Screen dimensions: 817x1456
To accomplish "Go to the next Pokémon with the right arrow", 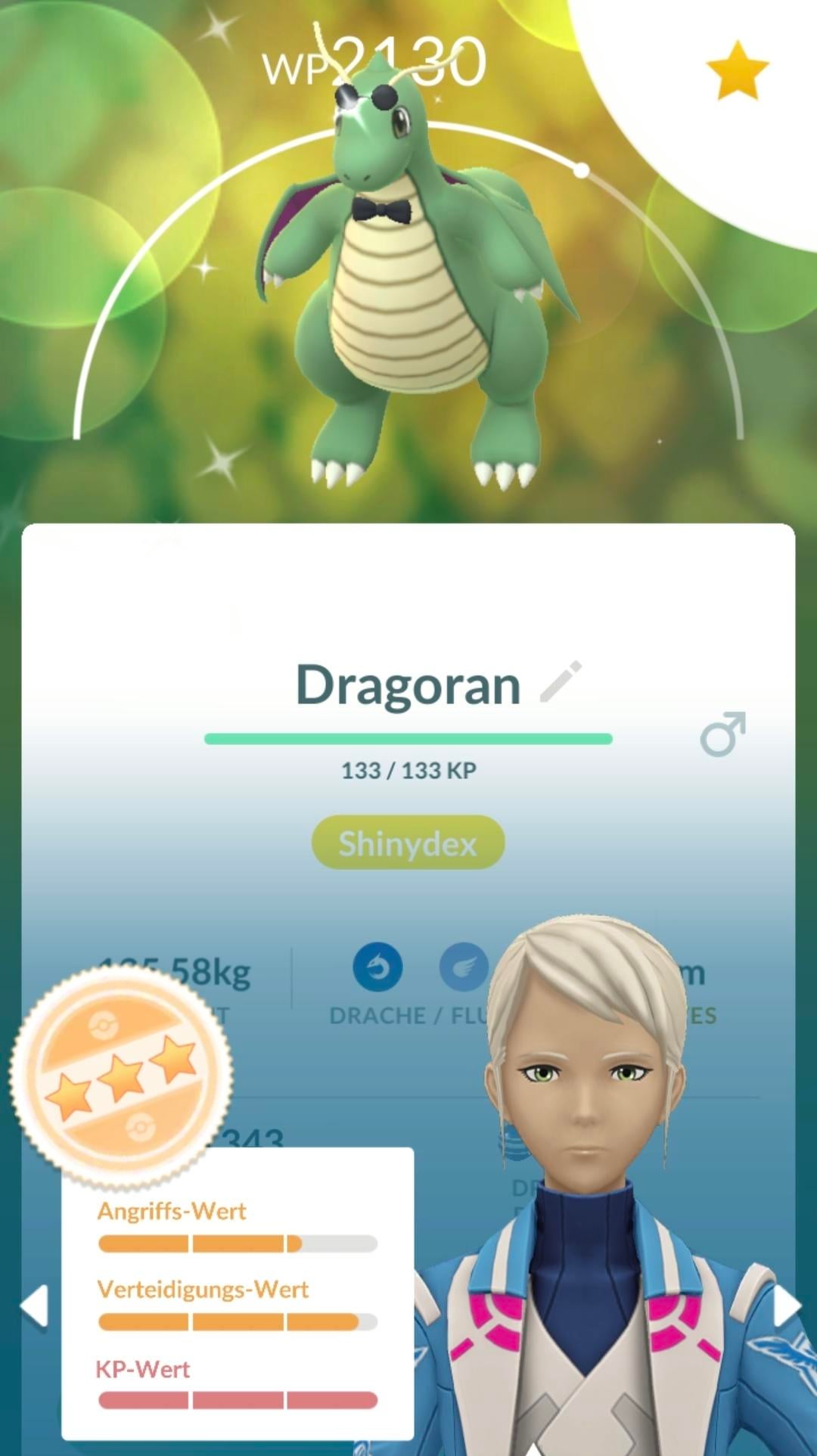I will (785, 1305).
